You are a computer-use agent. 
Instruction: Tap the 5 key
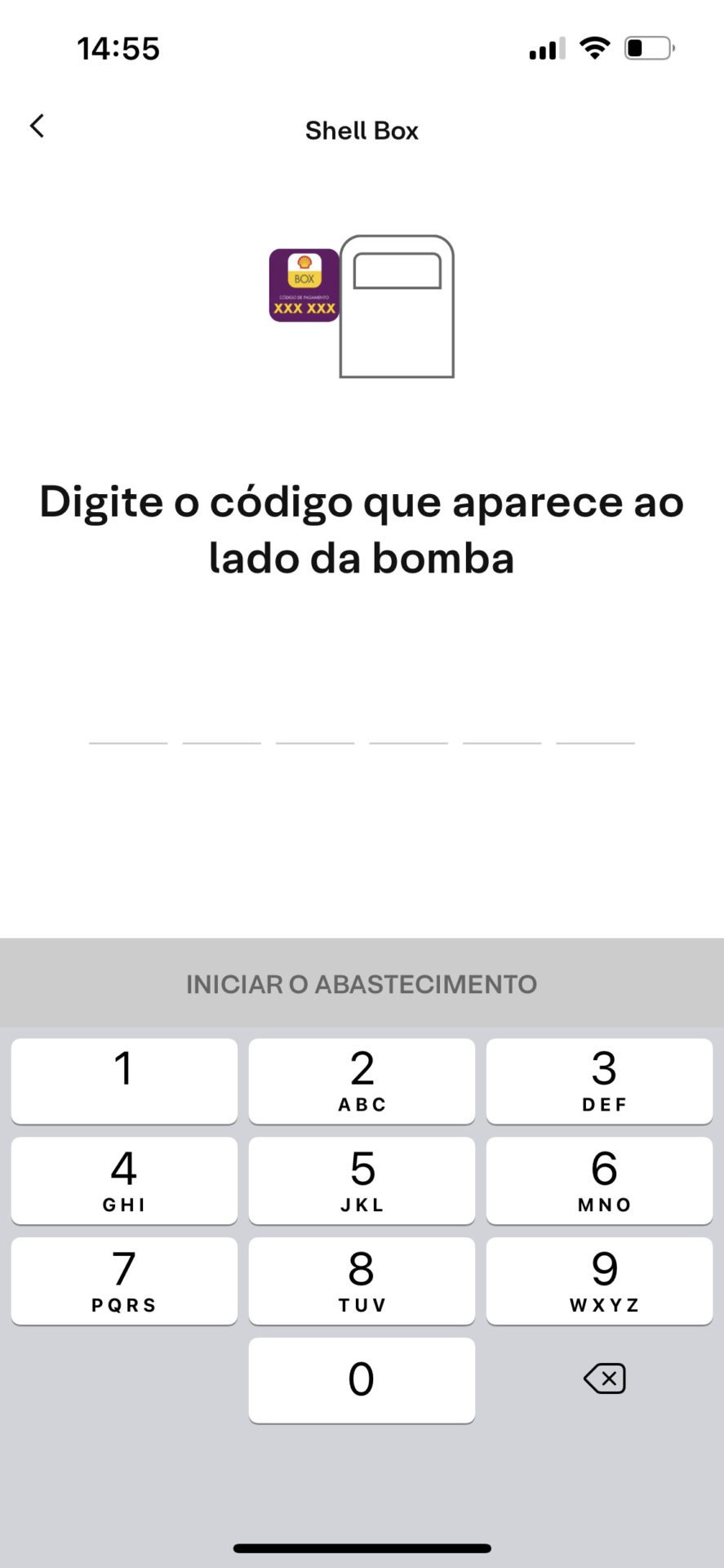click(x=362, y=1181)
